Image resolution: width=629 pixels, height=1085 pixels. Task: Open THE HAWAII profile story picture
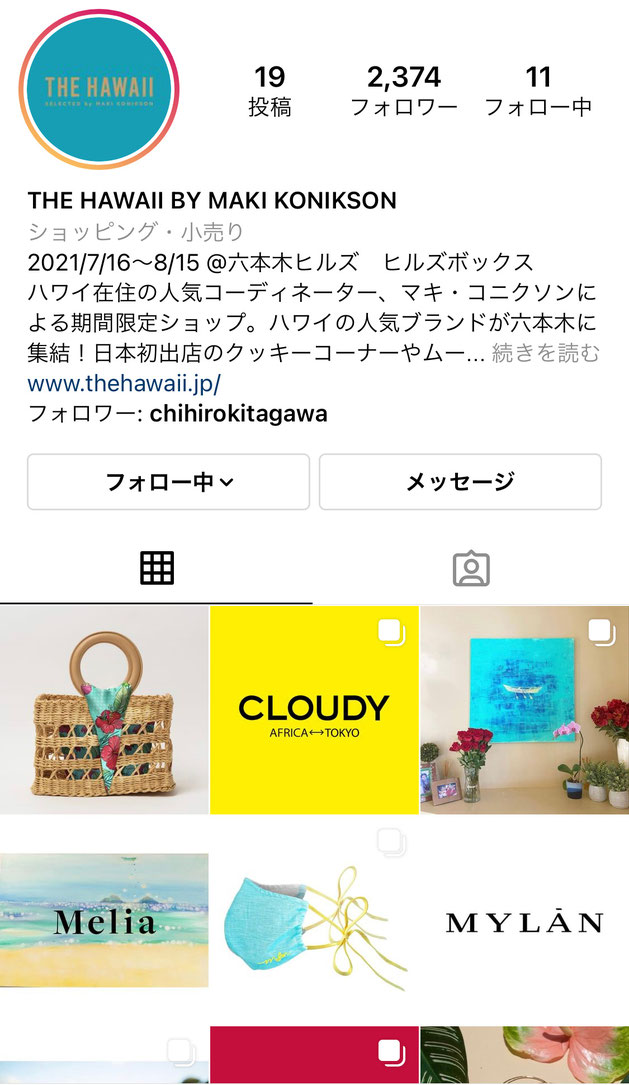click(x=98, y=92)
